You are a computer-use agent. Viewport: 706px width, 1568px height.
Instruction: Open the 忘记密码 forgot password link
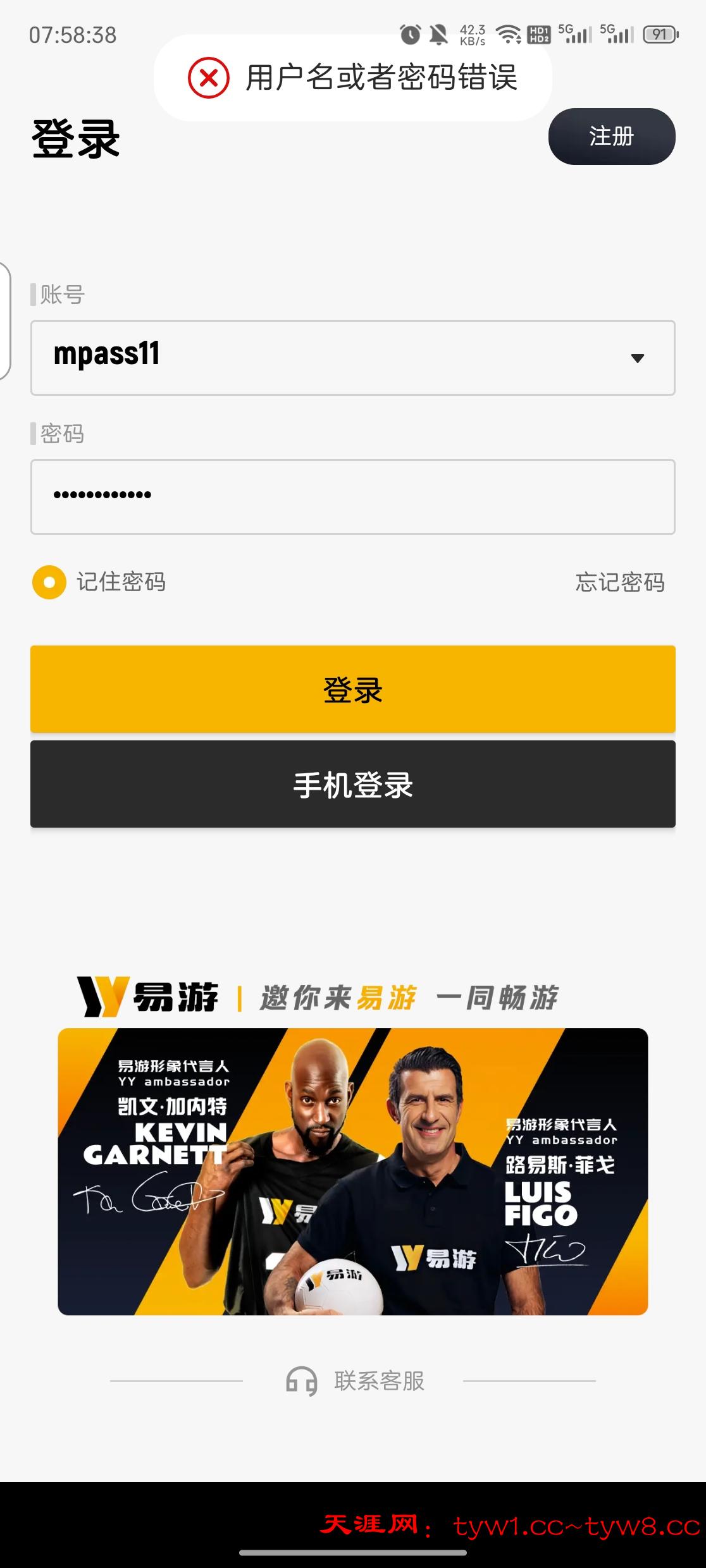619,582
